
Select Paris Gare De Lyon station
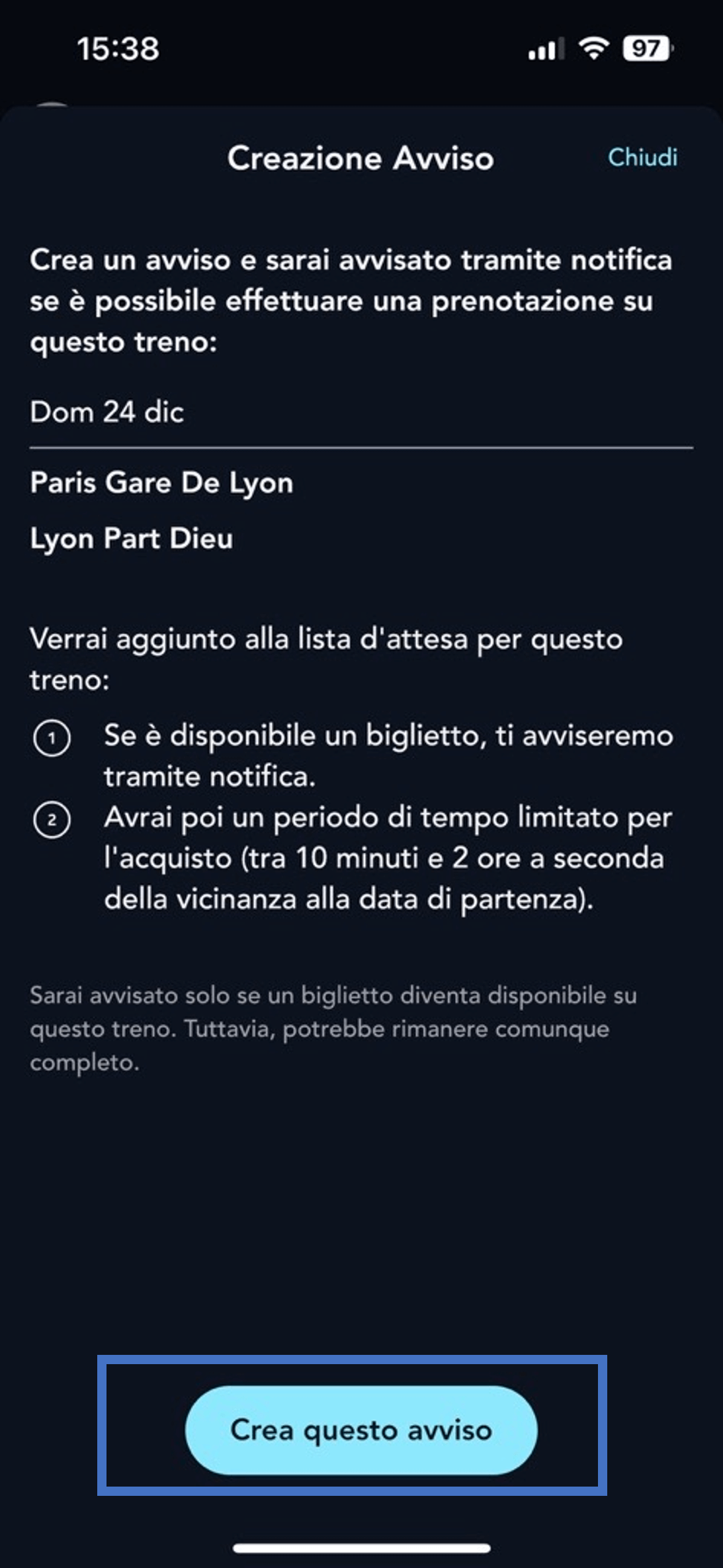click(x=162, y=483)
